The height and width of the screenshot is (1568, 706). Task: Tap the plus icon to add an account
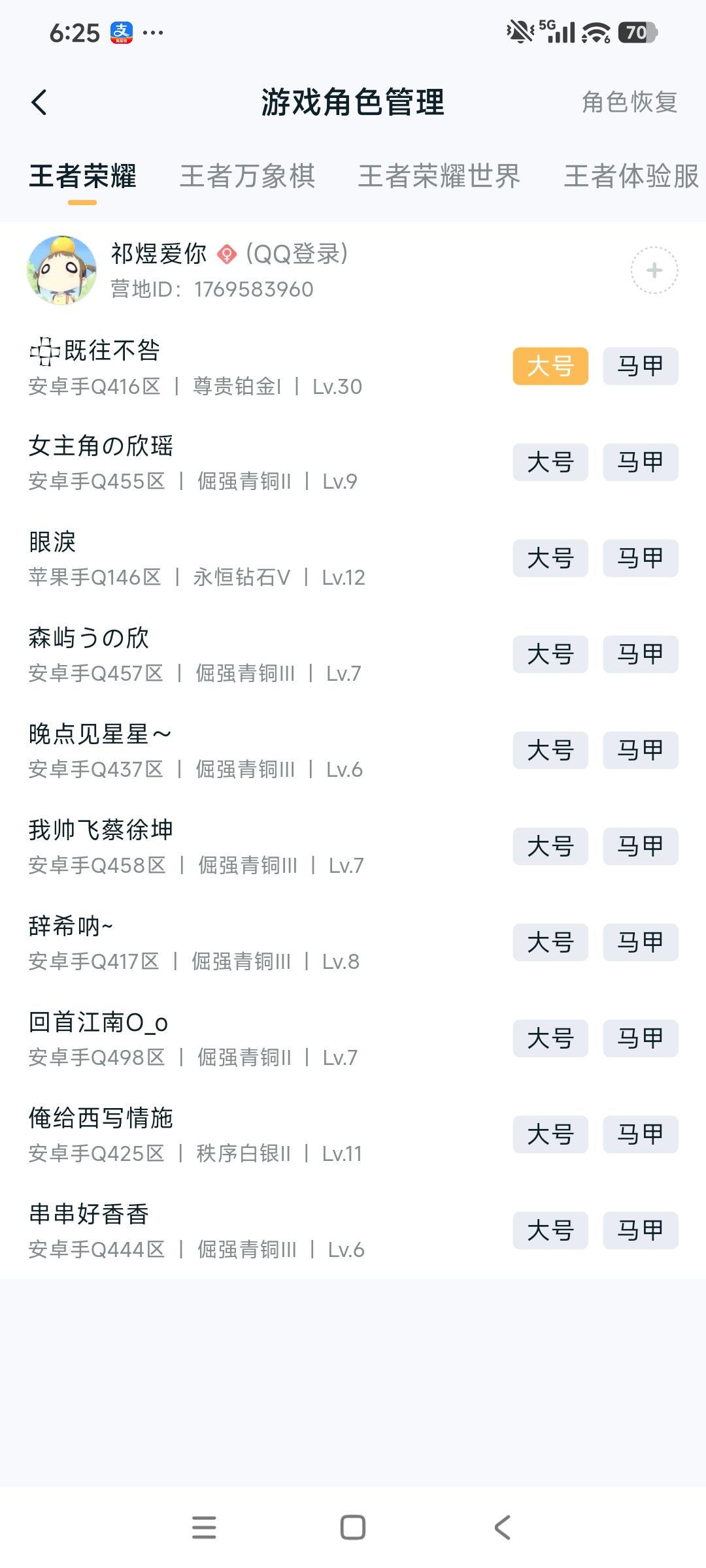click(653, 270)
